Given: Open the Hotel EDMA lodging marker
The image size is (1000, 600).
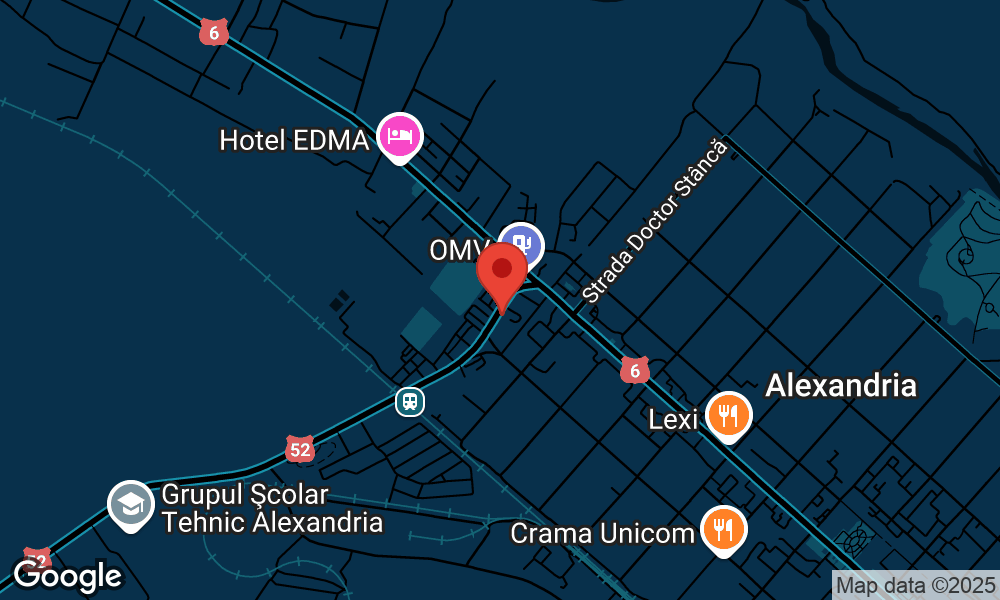Looking at the screenshot, I should click(399, 135).
